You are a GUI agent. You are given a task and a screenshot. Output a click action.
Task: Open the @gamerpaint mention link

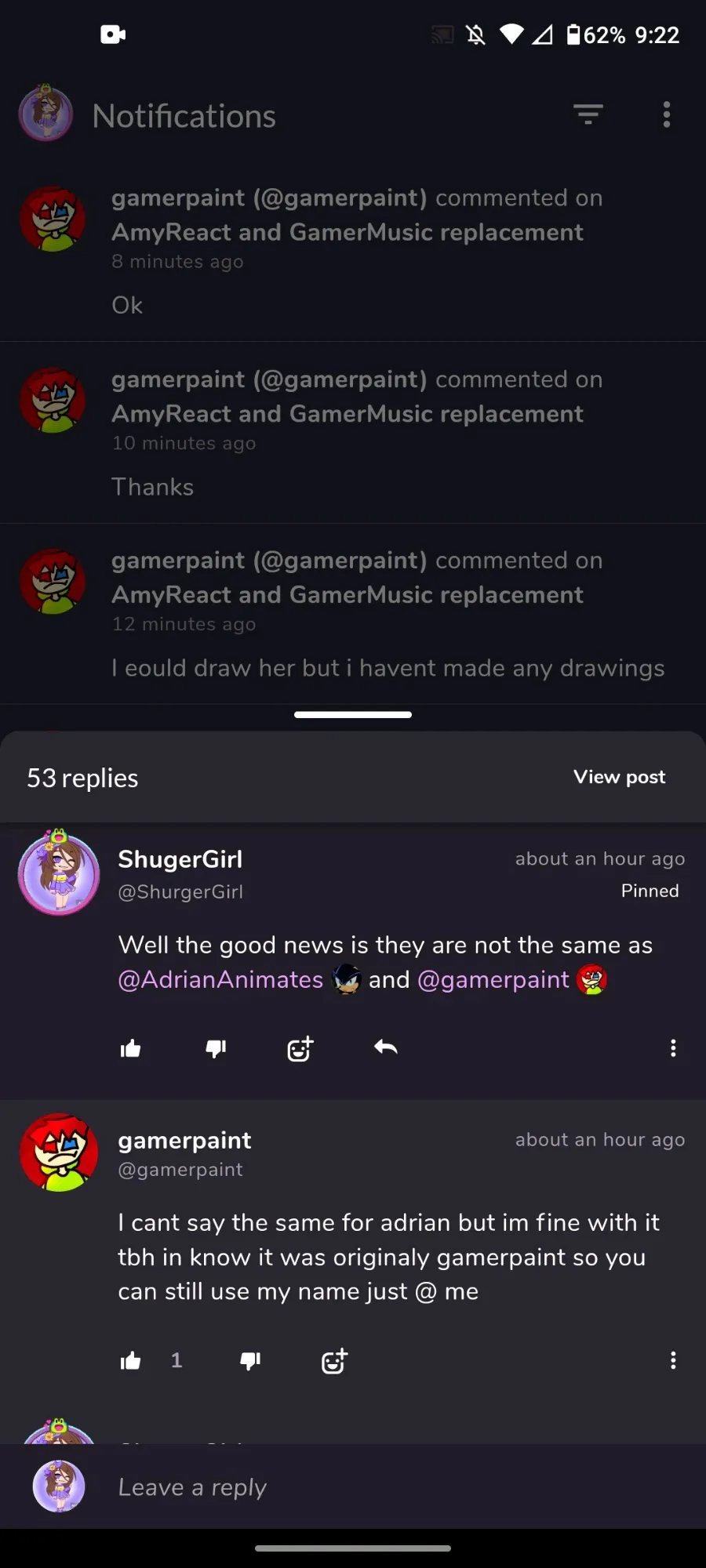pos(493,979)
